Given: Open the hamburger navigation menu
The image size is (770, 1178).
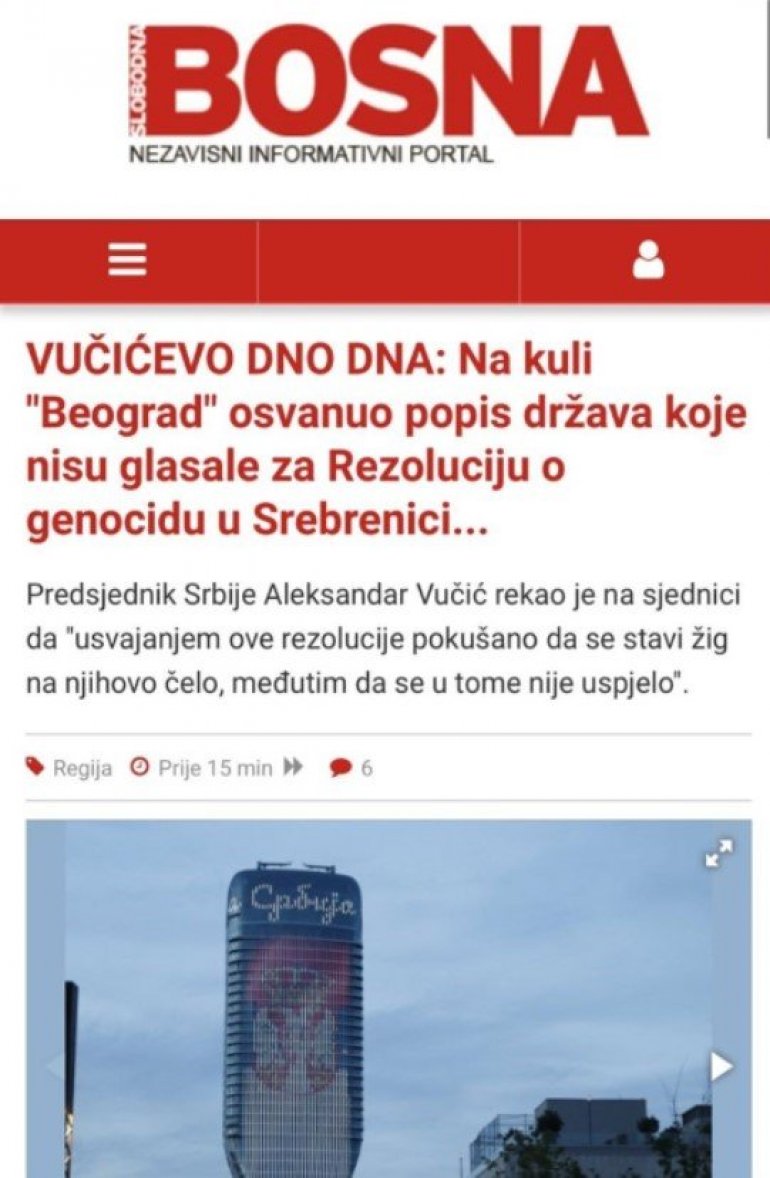Looking at the screenshot, I should coord(128,261).
